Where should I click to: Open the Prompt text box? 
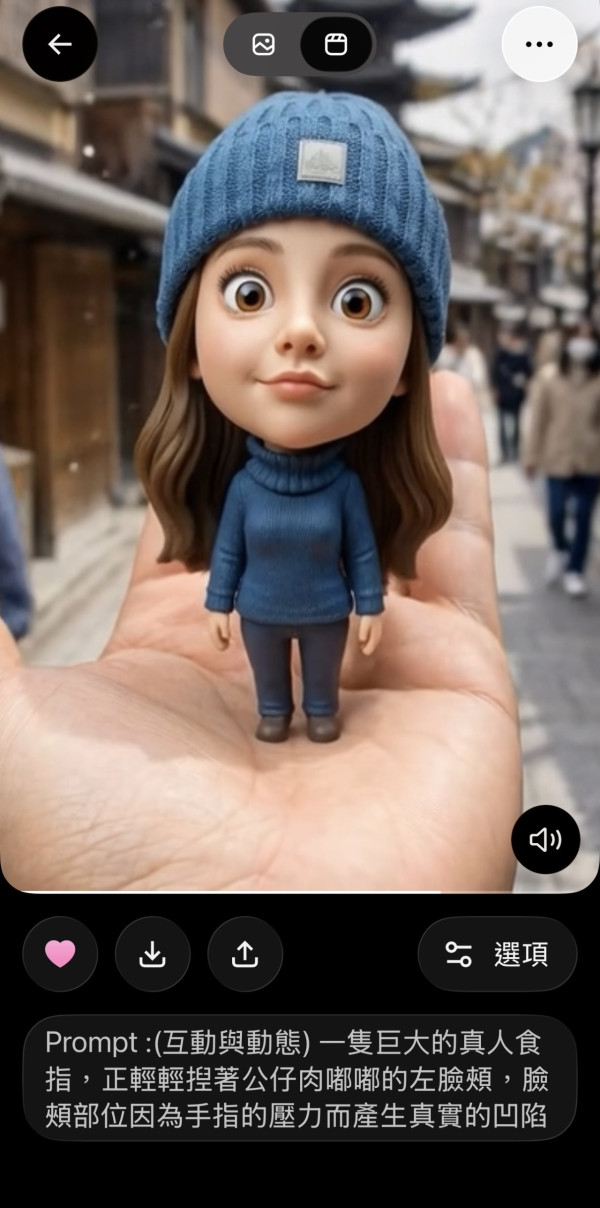pyautogui.click(x=300, y=1078)
